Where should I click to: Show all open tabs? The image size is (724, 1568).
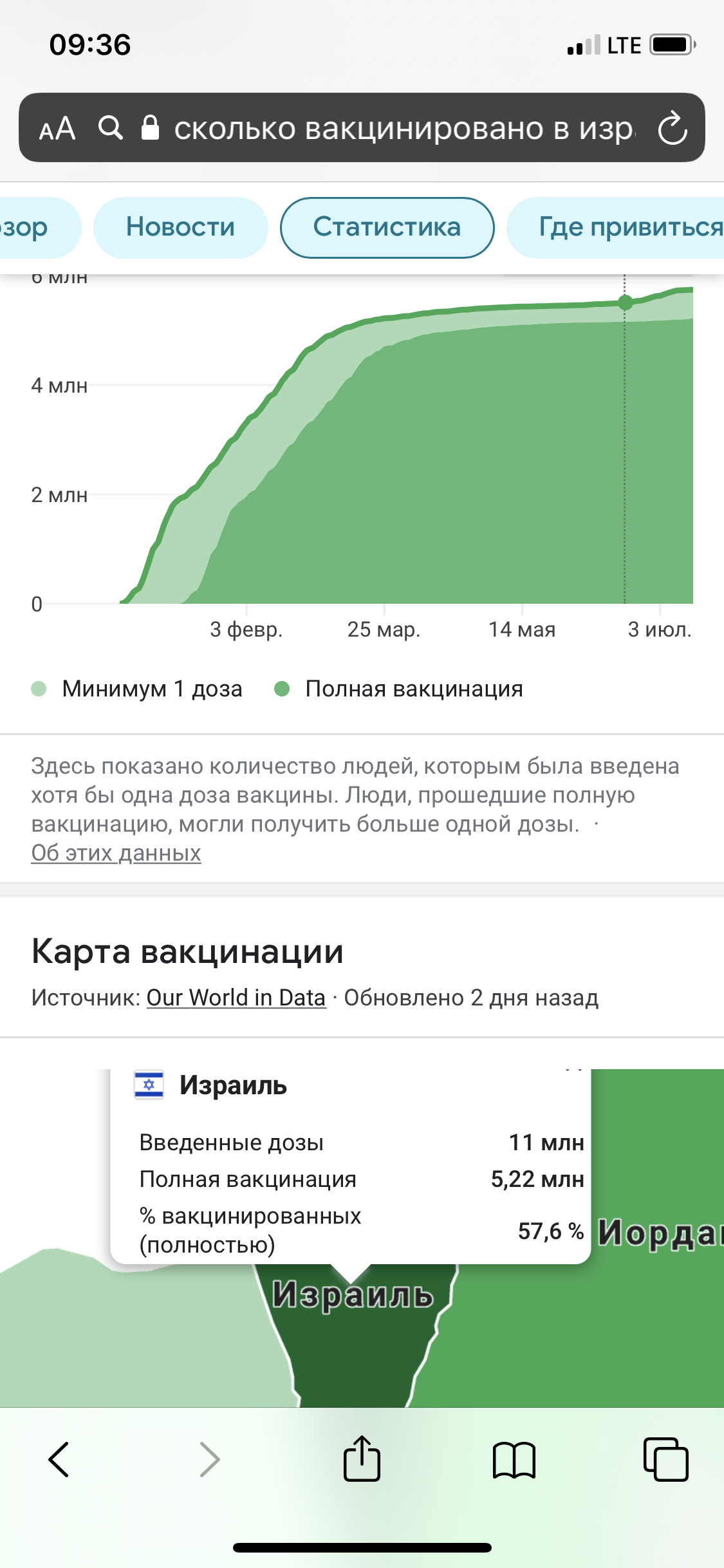tap(665, 1459)
